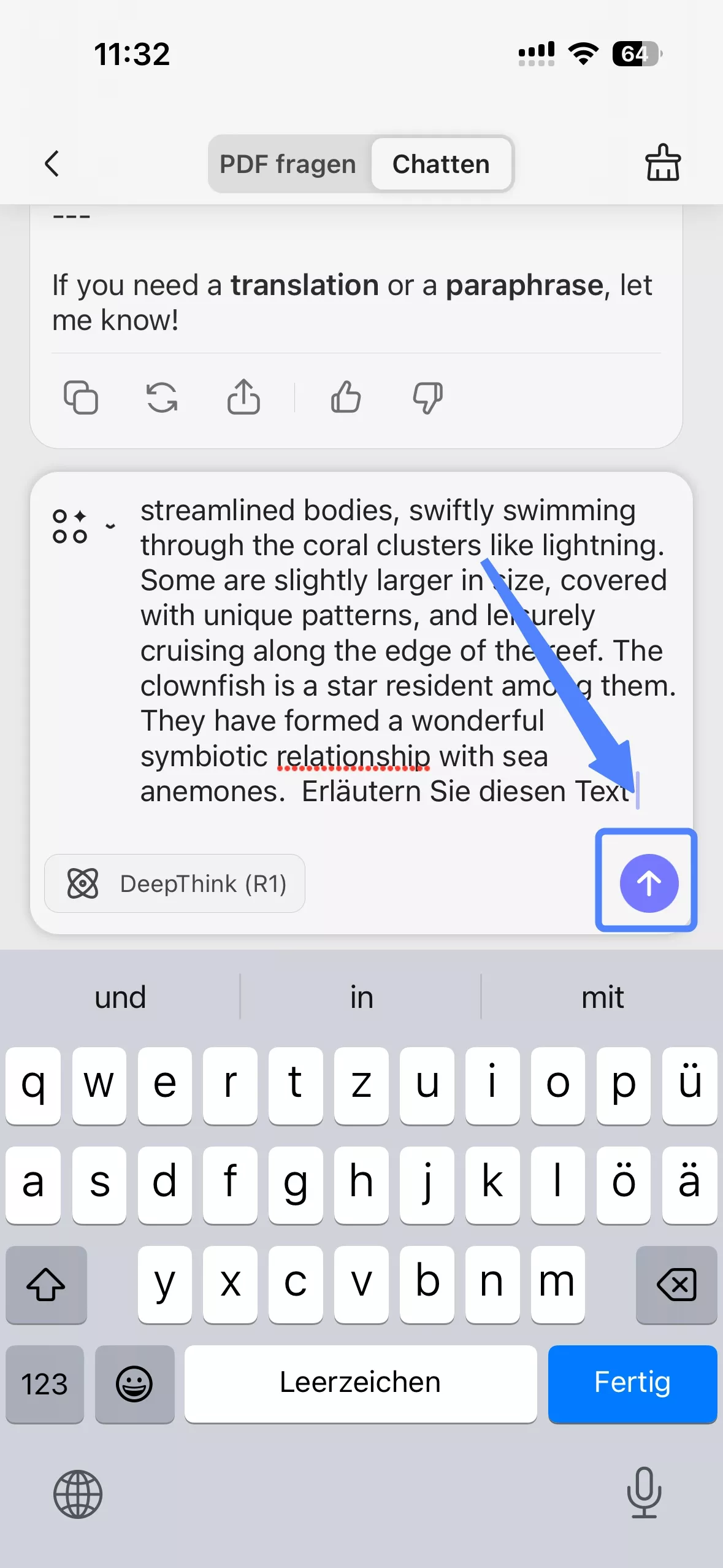Image resolution: width=723 pixels, height=1568 pixels.
Task: Open the prompt options icon dropdown
Action: click(x=83, y=526)
